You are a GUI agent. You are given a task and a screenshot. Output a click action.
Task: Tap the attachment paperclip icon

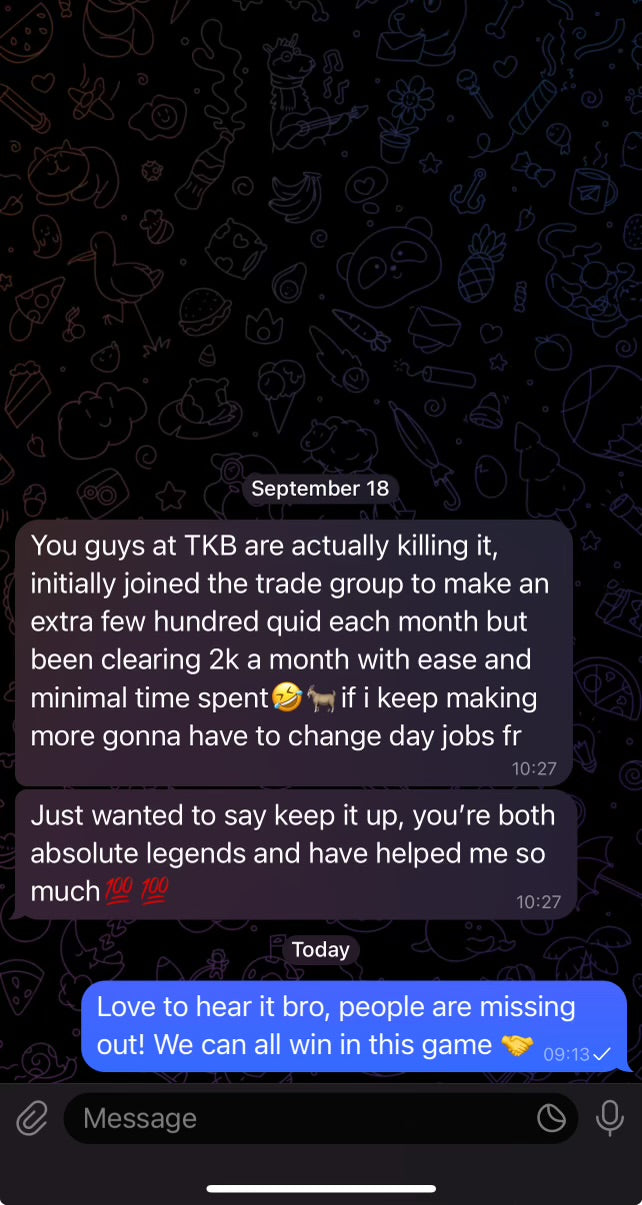32,1118
